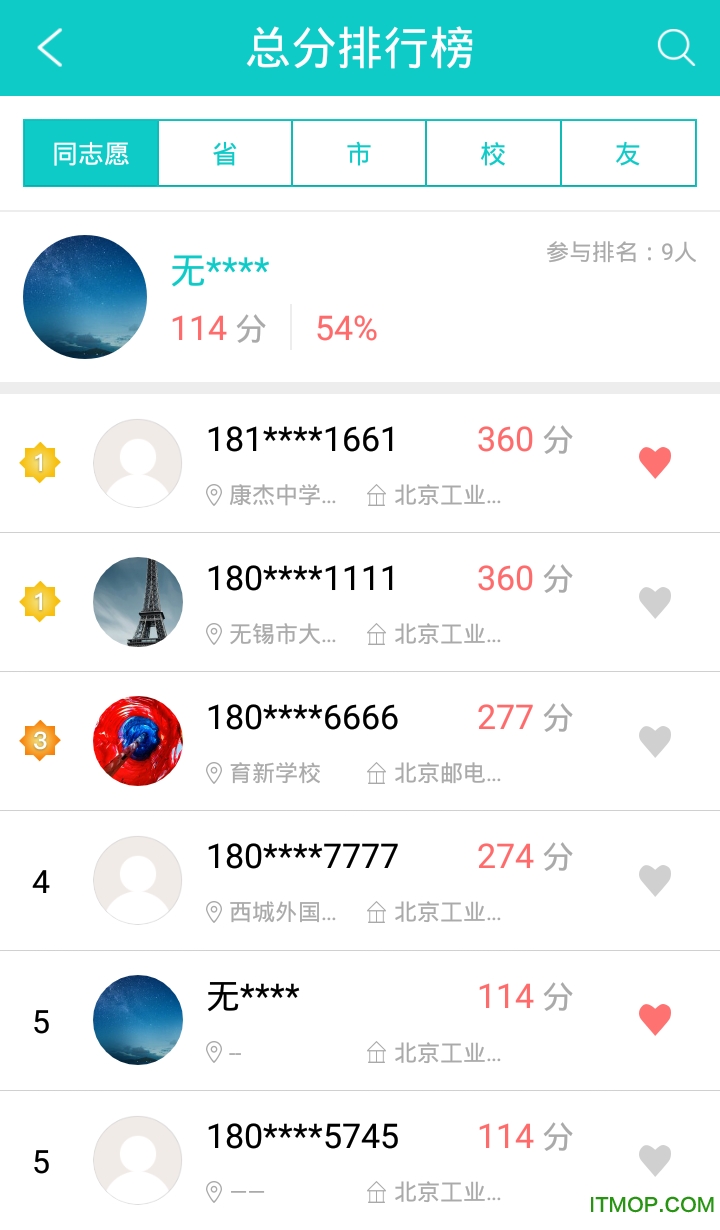Image resolution: width=720 pixels, height=1230 pixels.
Task: Tap the top profile avatar with starry sky
Action: click(x=85, y=296)
